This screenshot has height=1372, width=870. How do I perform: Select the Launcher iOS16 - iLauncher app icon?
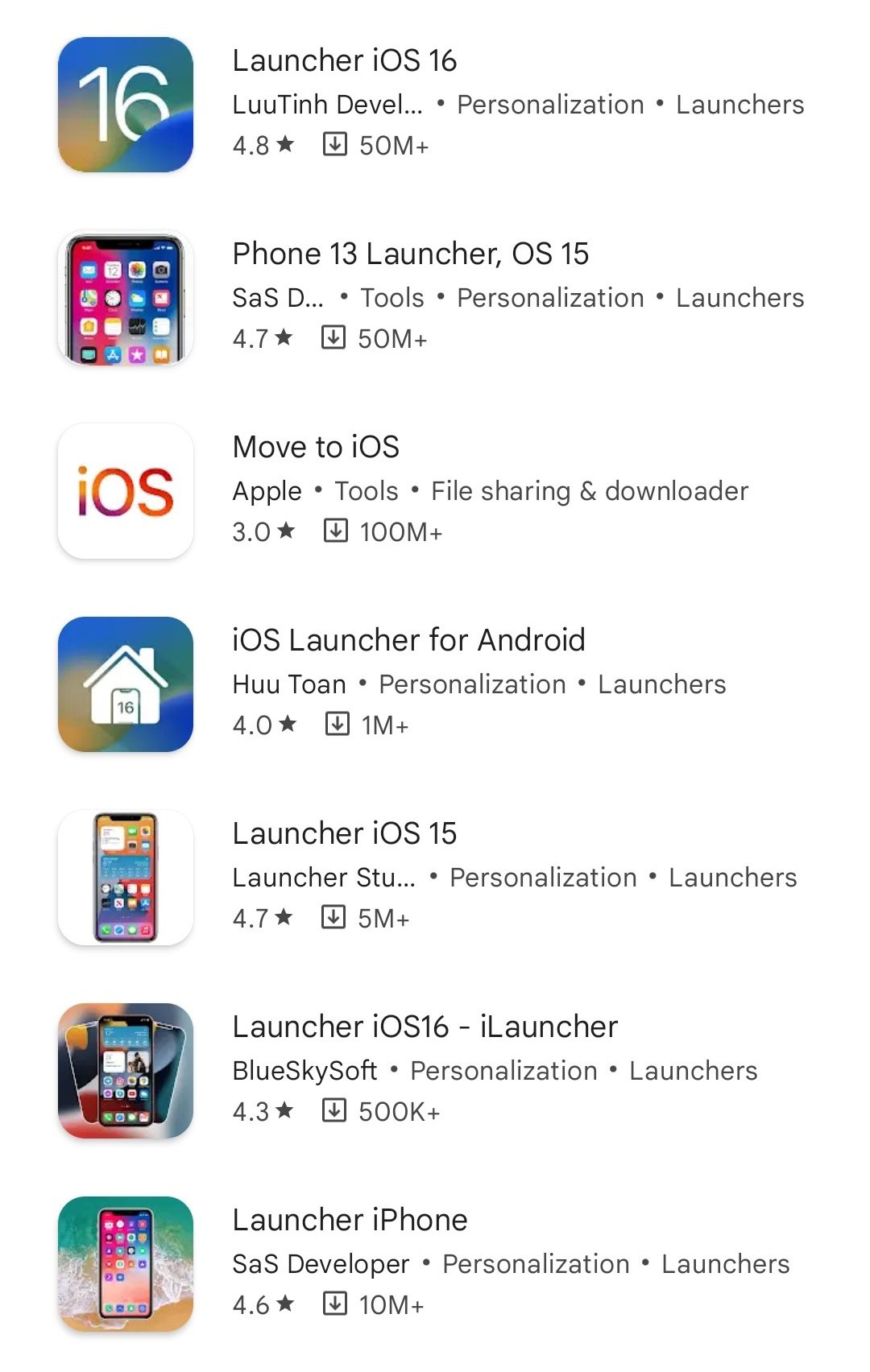click(x=124, y=1070)
